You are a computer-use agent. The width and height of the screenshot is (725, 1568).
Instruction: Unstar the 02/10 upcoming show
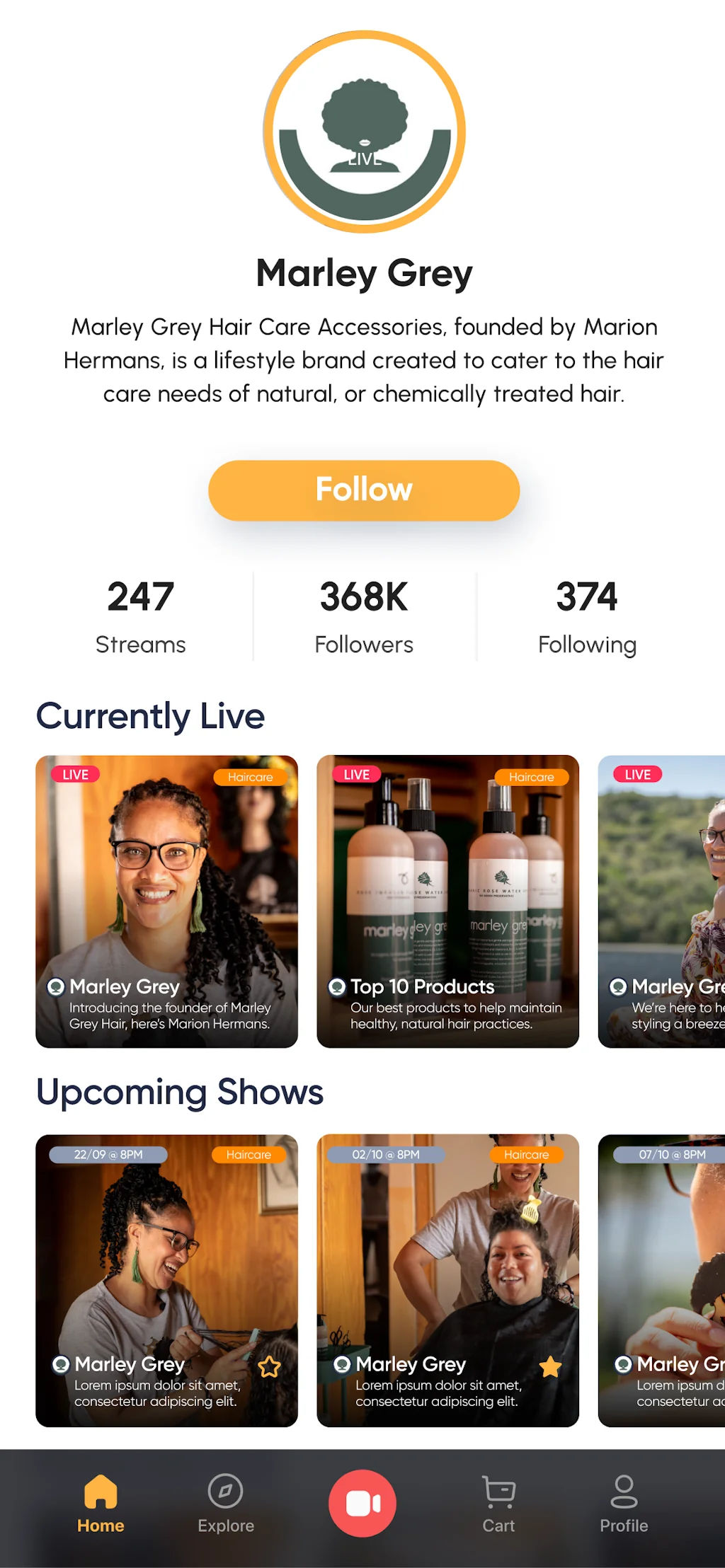coord(550,1366)
